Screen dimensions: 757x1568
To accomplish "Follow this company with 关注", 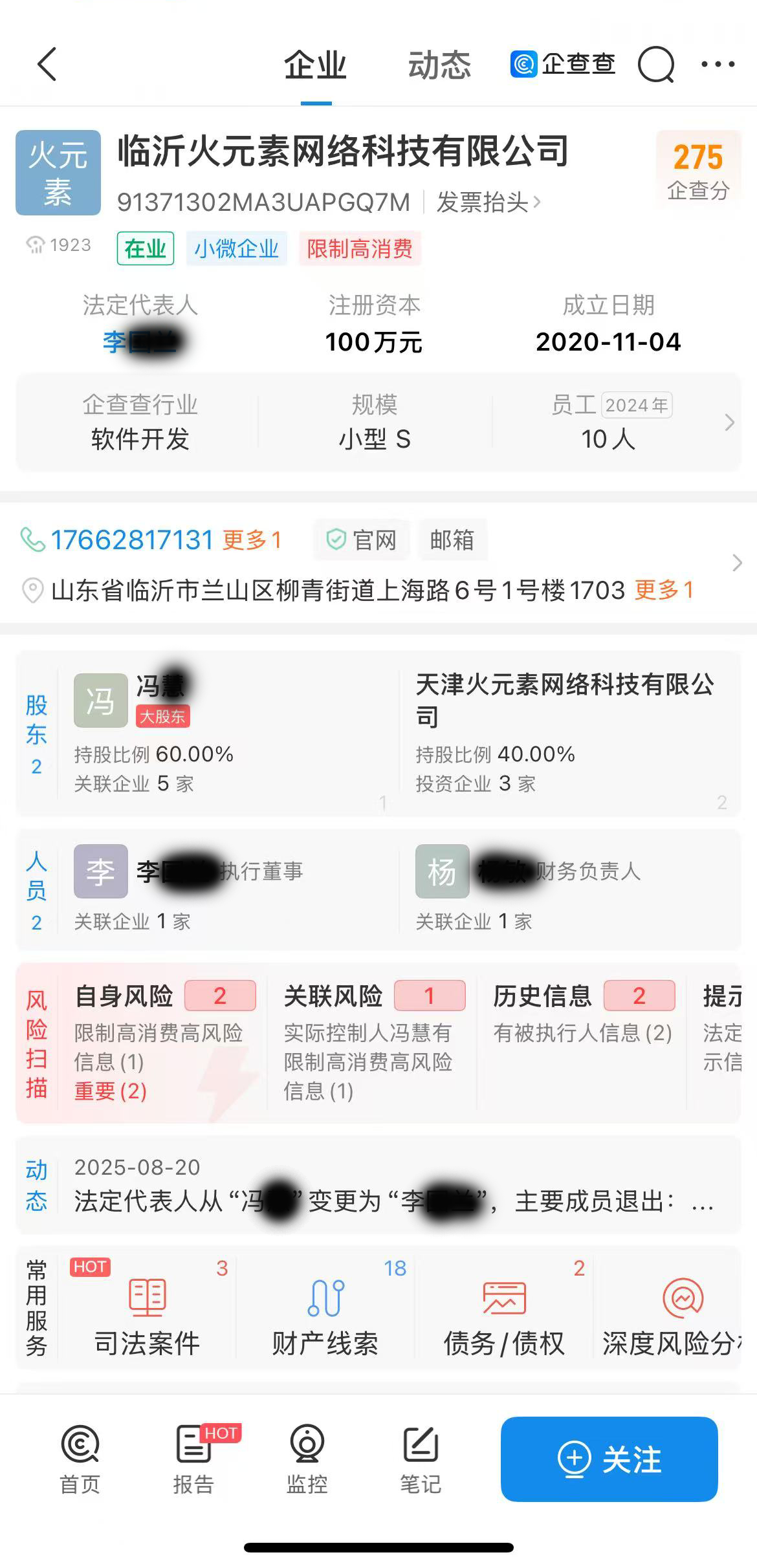I will click(609, 1459).
